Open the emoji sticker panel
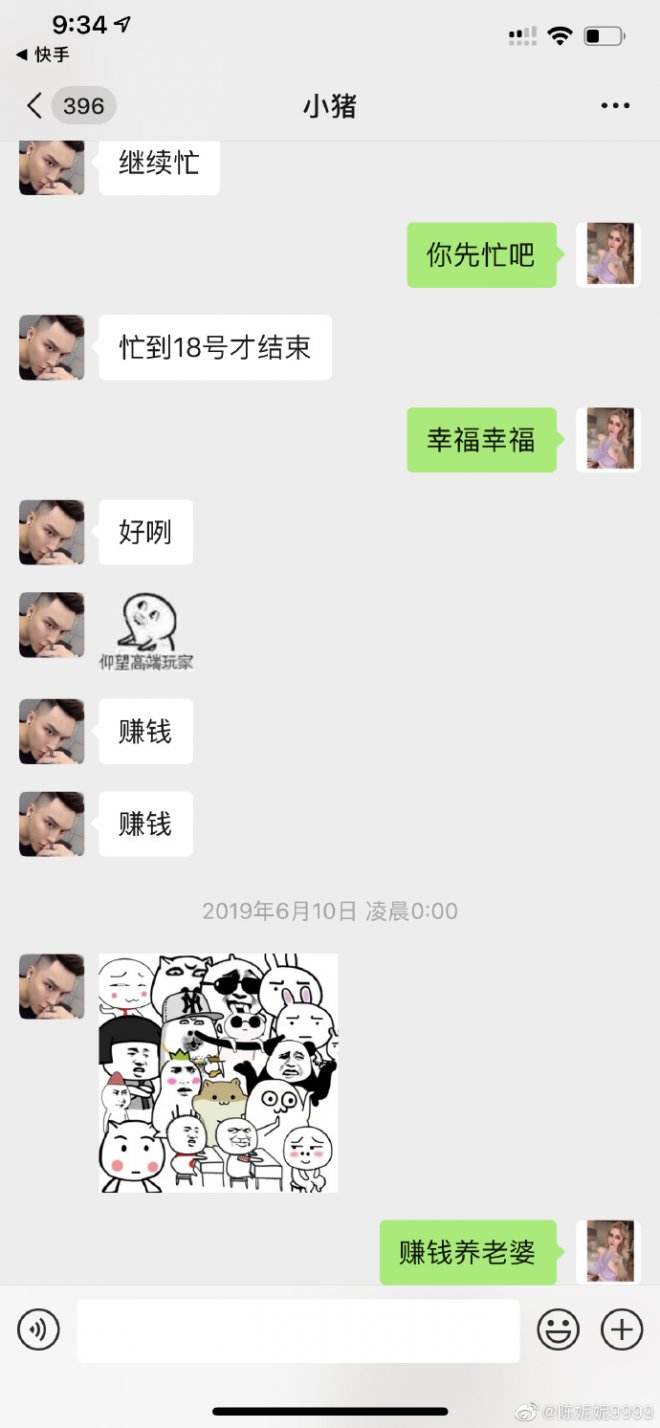The width and height of the screenshot is (660, 1428). point(558,1330)
